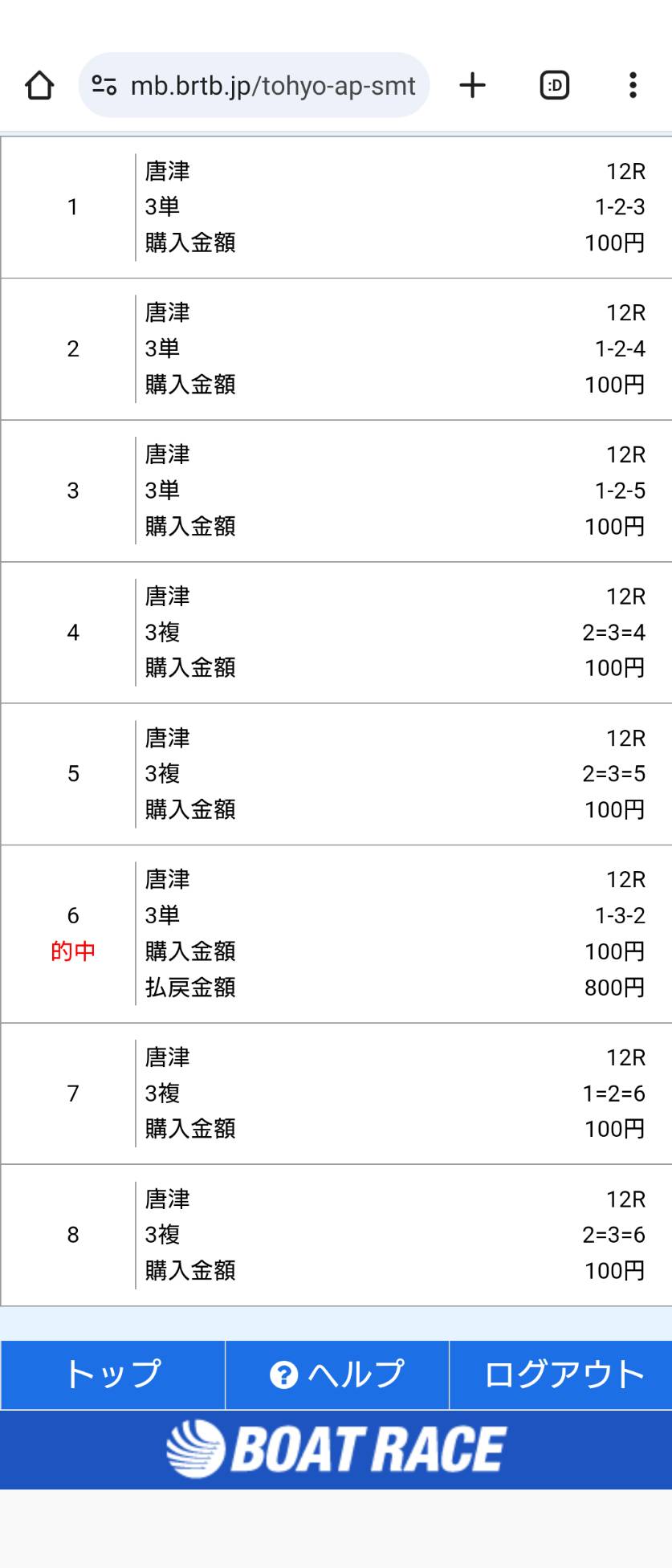This screenshot has width=672, height=1568.
Task: Tap ログアウト to log out
Action: 562,1375
